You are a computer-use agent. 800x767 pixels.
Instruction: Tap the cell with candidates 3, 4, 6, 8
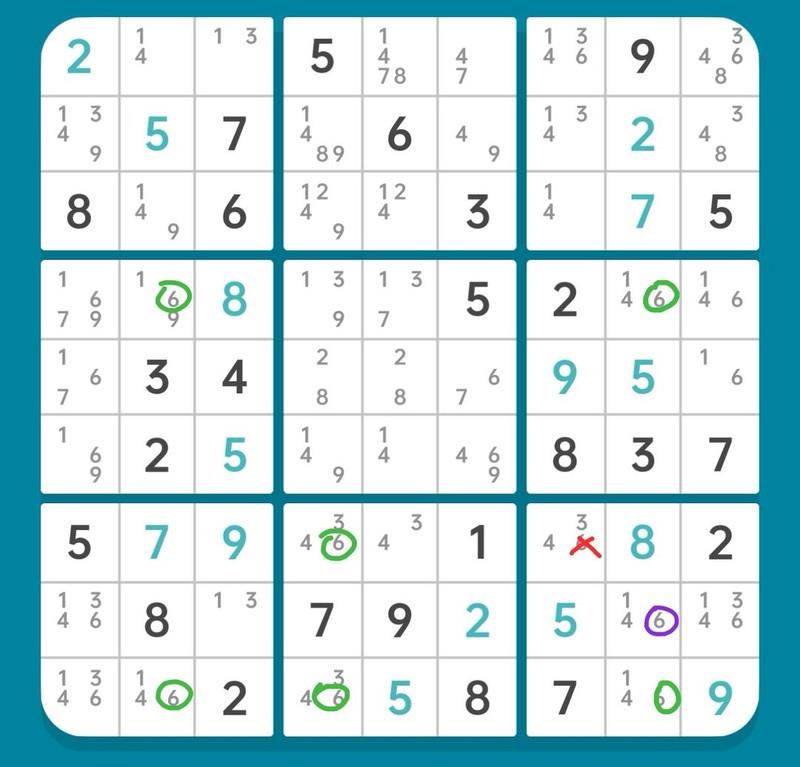click(x=720, y=57)
